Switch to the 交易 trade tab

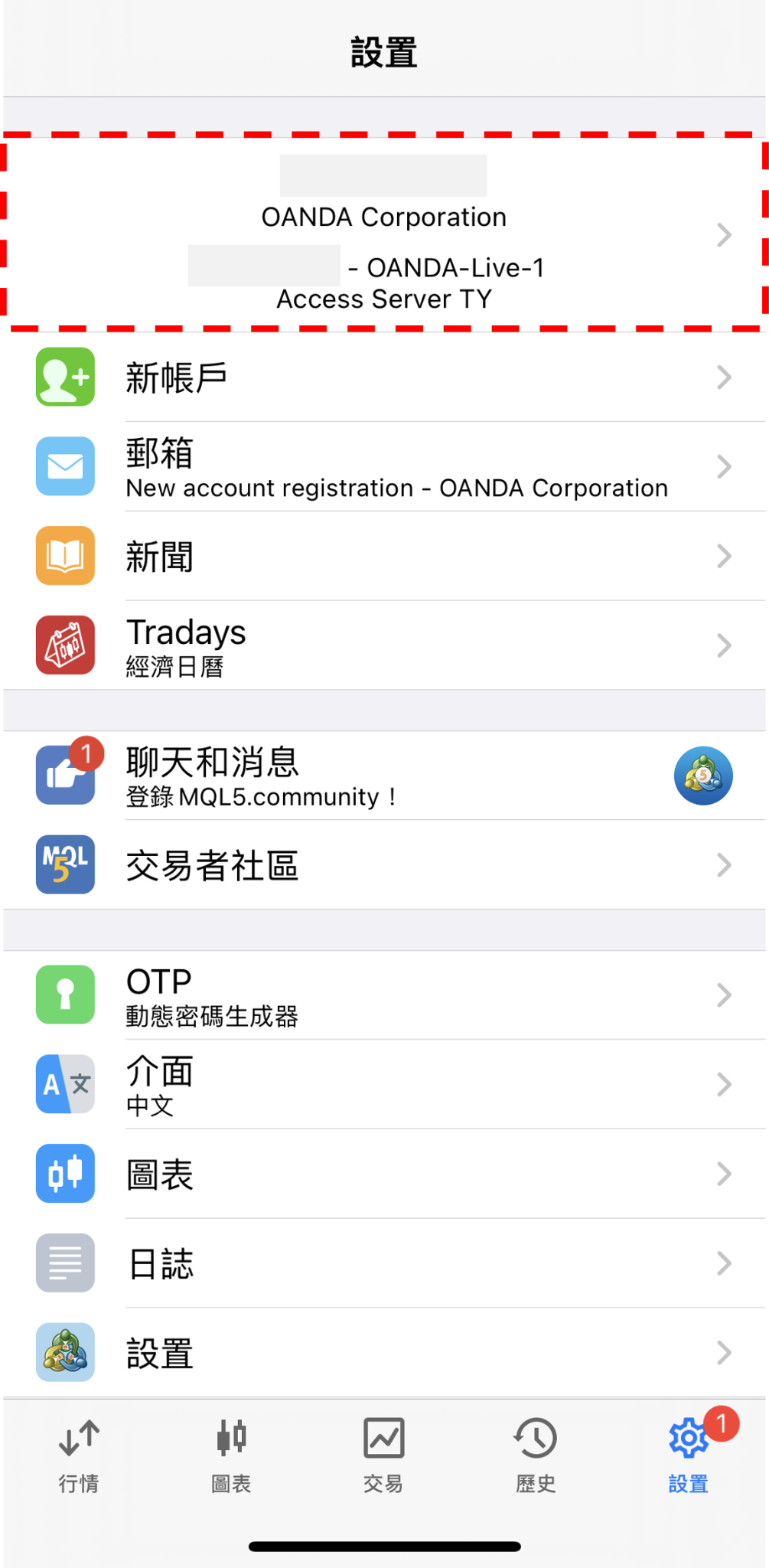click(383, 1455)
